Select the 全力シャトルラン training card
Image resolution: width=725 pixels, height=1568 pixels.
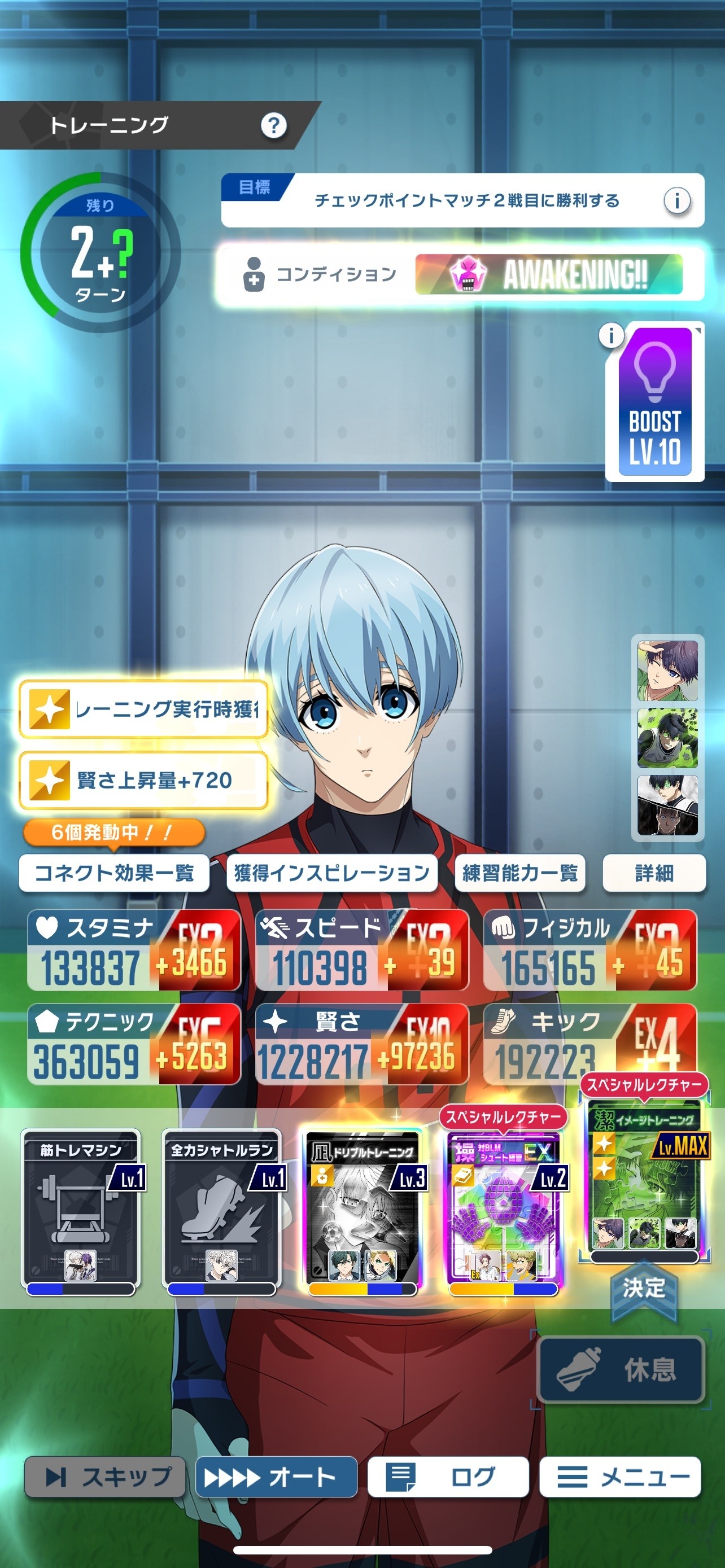[x=221, y=1210]
